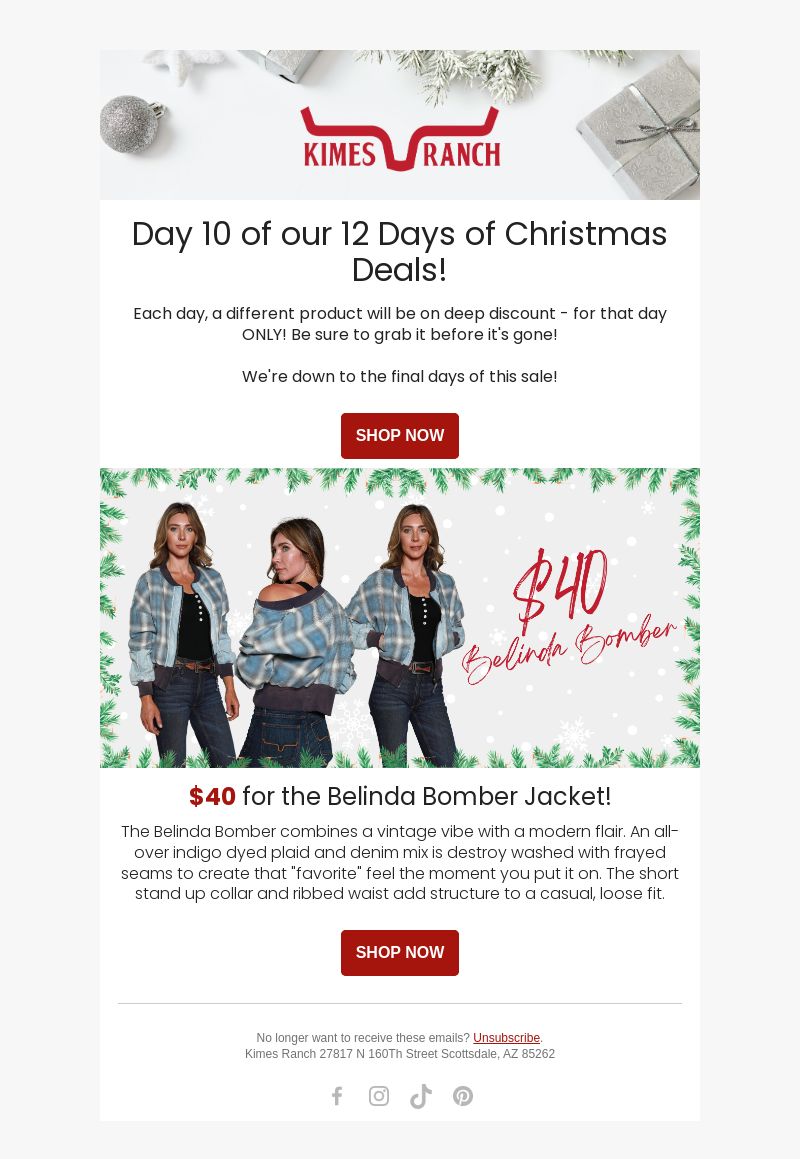Tap the SHOP NOW button above the Belinda Bomber banner
Viewport: 800px width, 1159px height.
(399, 436)
